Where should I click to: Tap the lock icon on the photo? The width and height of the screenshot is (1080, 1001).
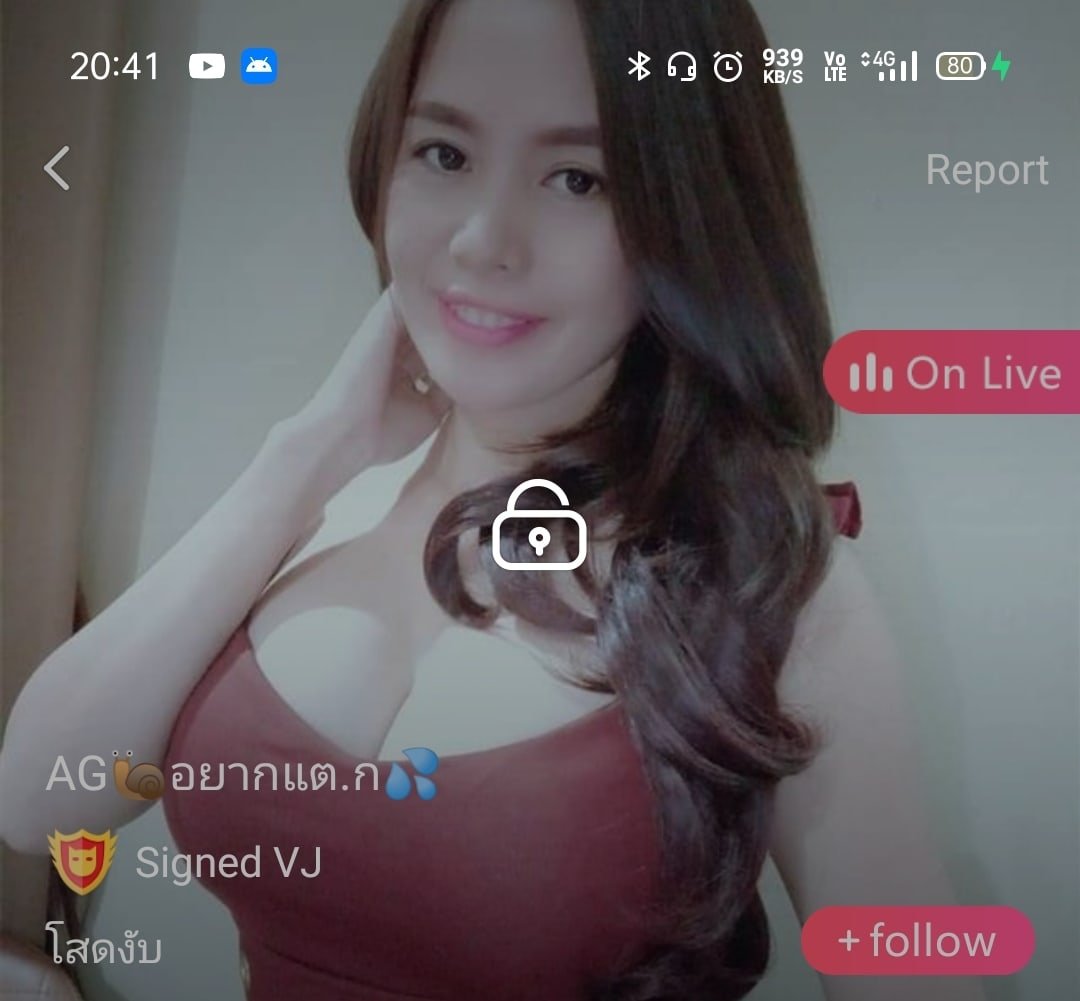(539, 526)
